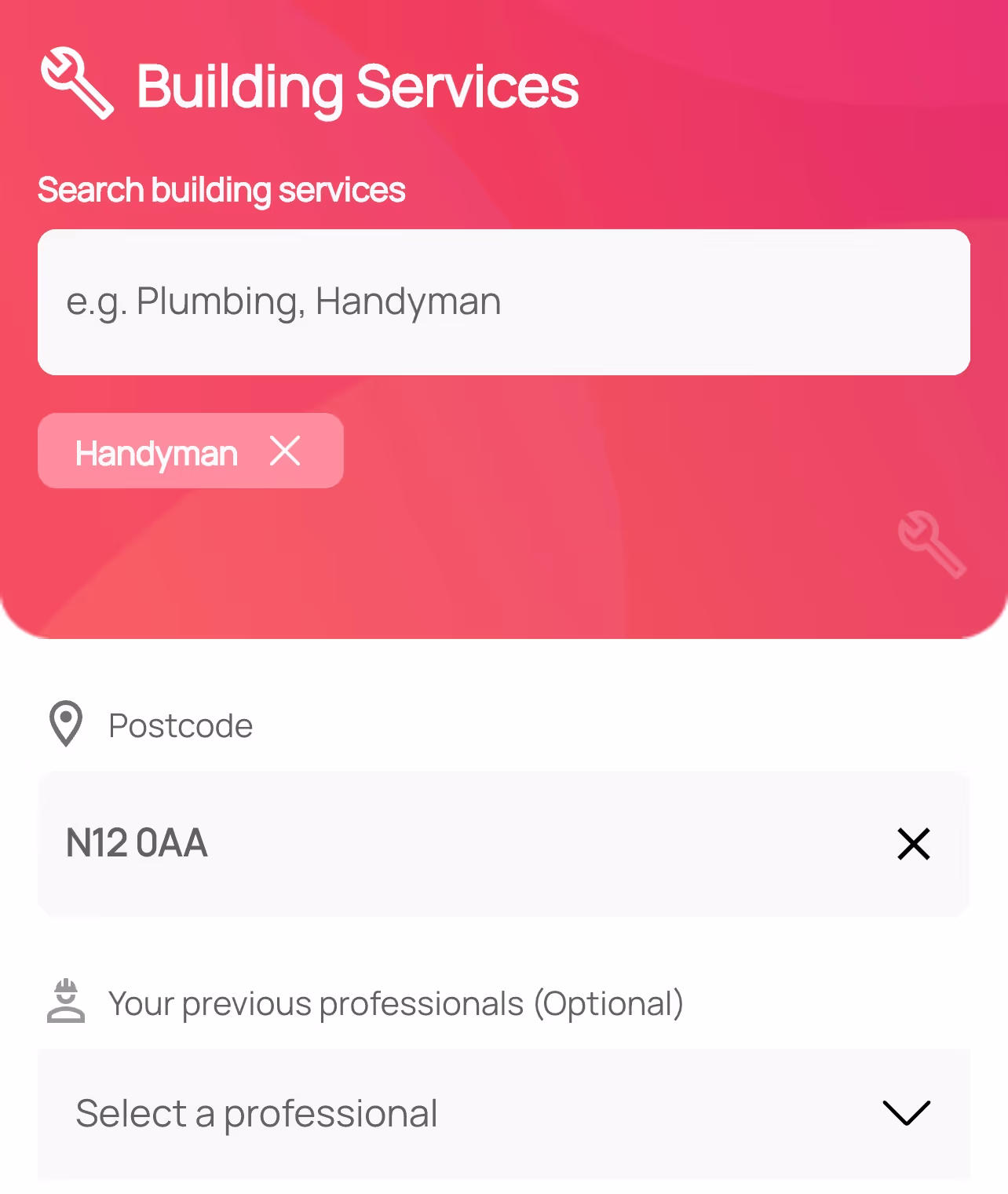The image size is (1008, 1194).
Task: Remove the Handyman chip
Action: [285, 451]
